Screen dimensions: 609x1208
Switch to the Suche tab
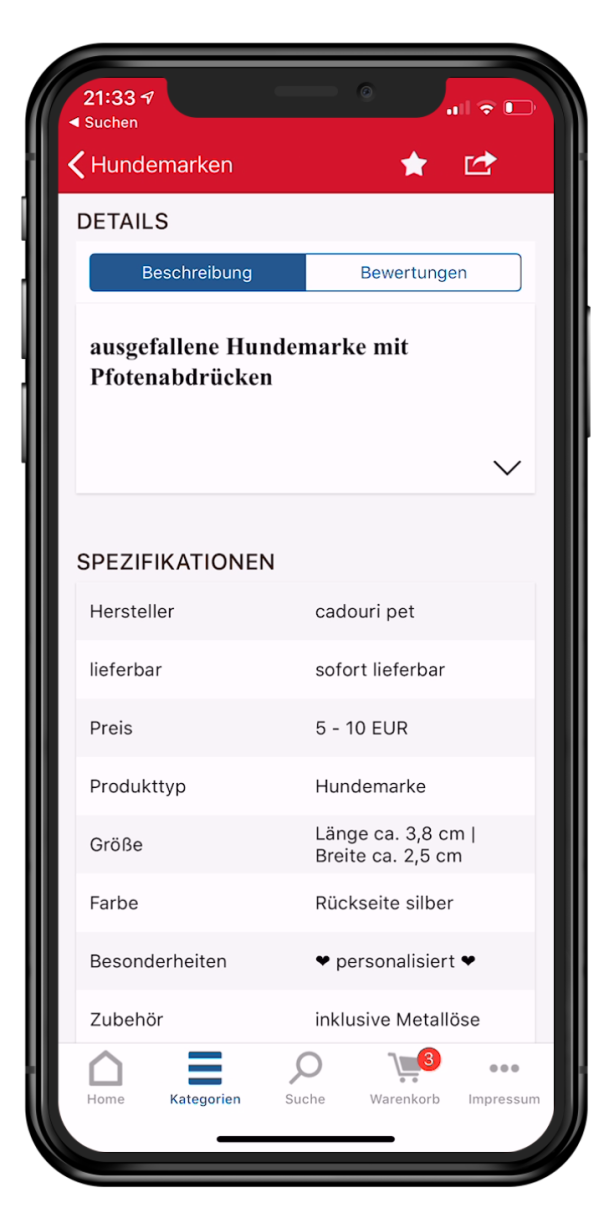(x=305, y=1078)
